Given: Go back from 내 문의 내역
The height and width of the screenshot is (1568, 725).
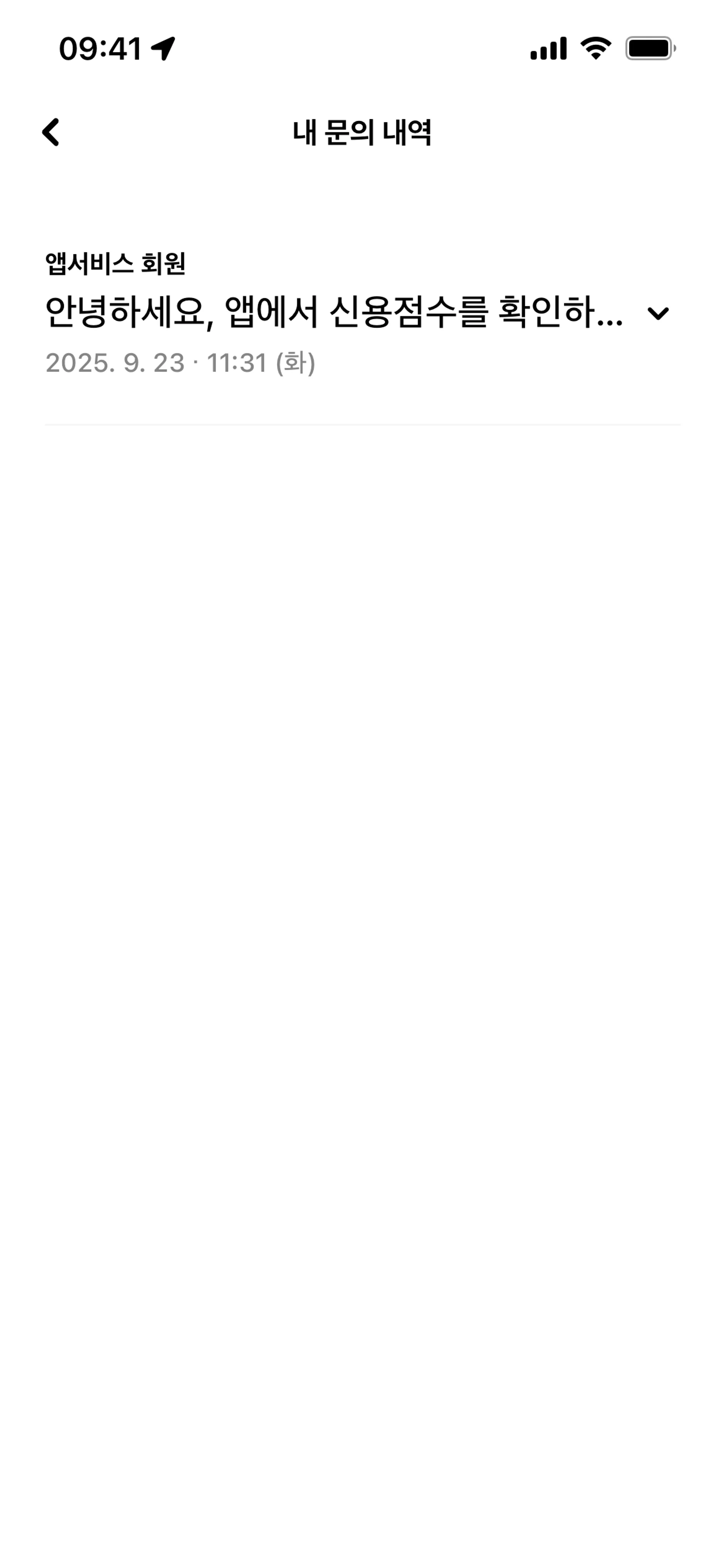Looking at the screenshot, I should (x=51, y=132).
